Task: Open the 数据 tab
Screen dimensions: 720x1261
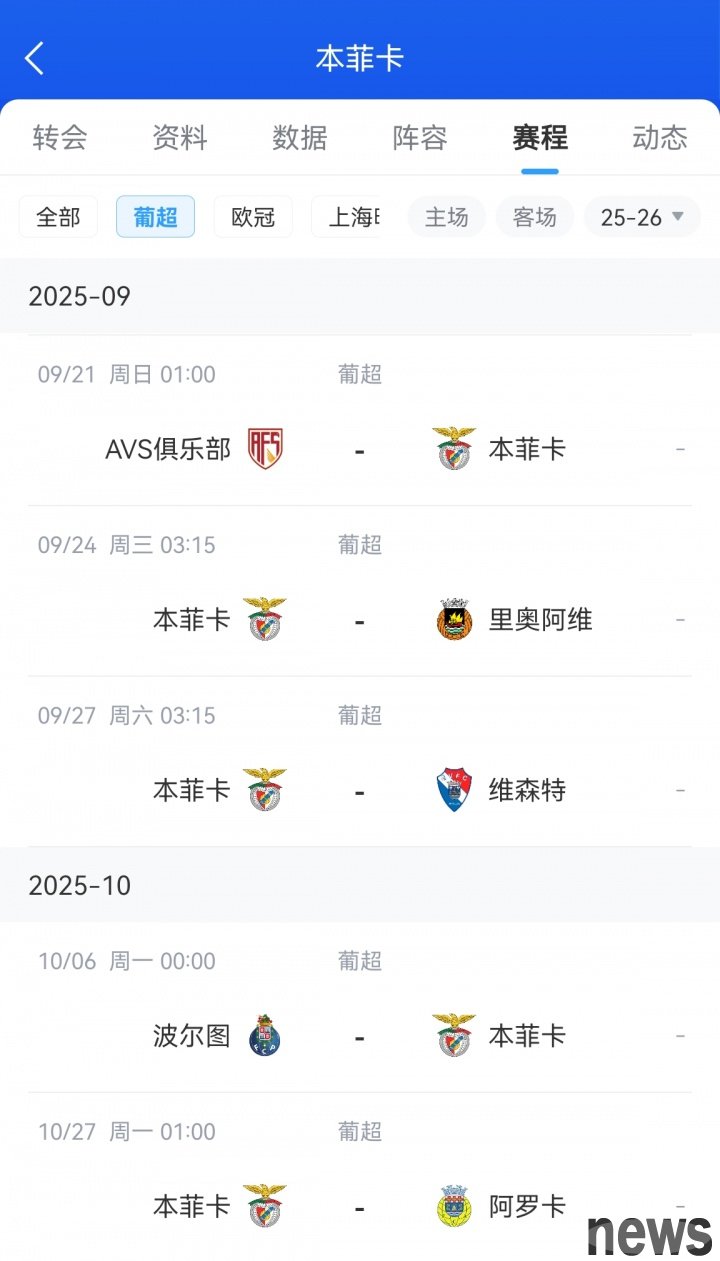Action: 300,137
